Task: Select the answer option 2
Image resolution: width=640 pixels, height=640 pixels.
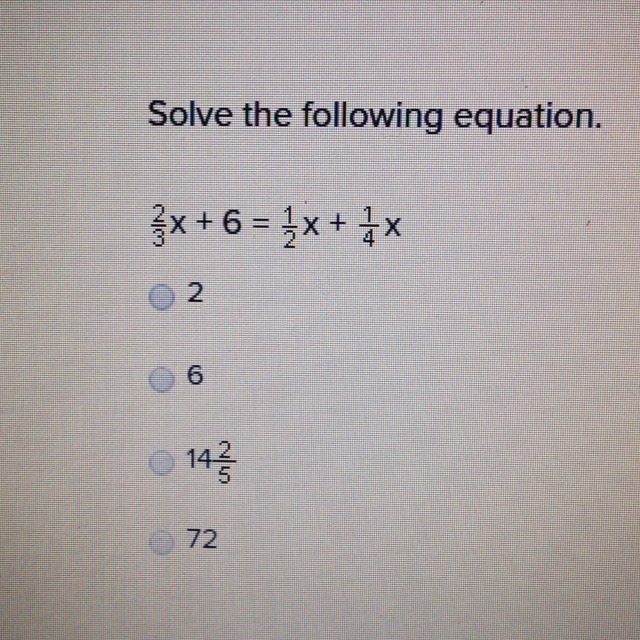Action: pos(162,297)
